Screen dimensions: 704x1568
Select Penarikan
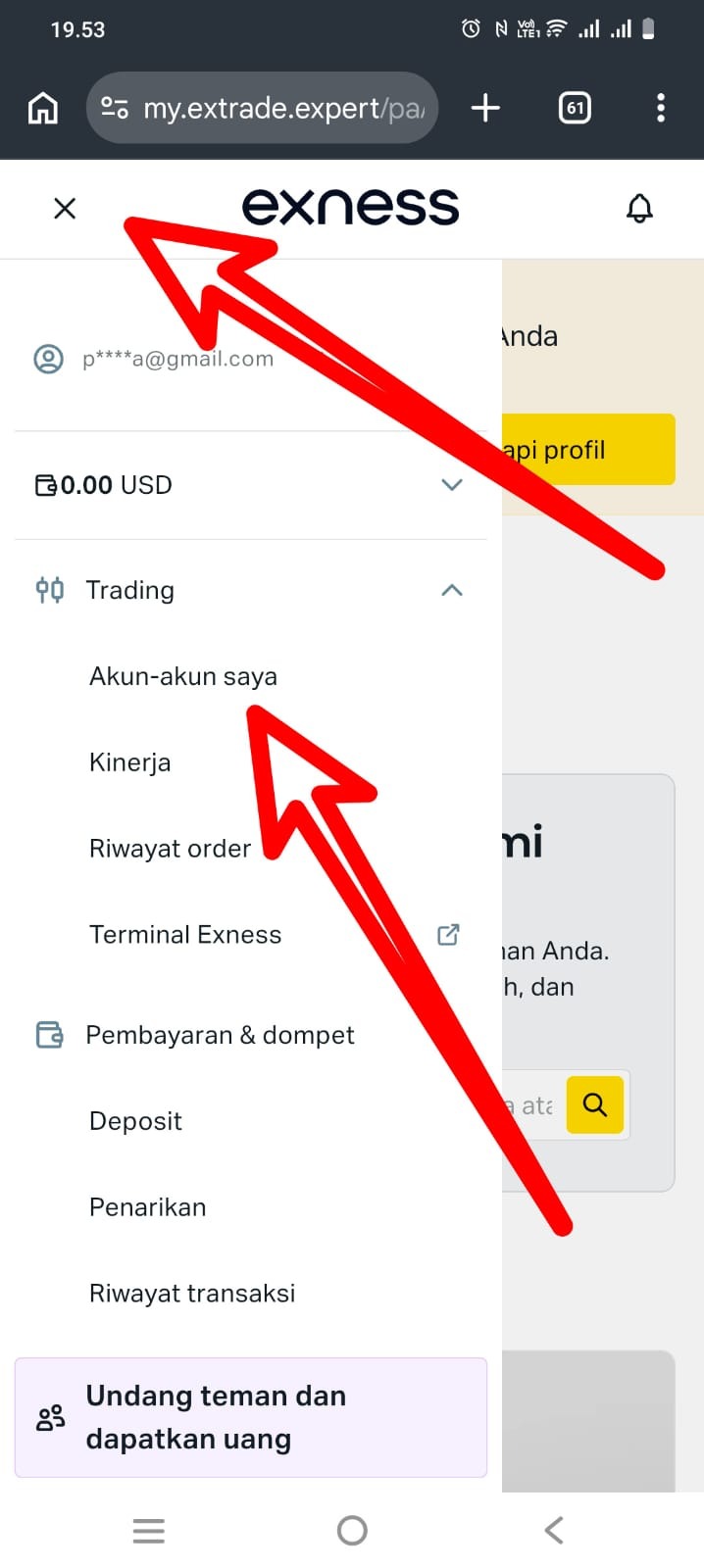(x=148, y=1207)
